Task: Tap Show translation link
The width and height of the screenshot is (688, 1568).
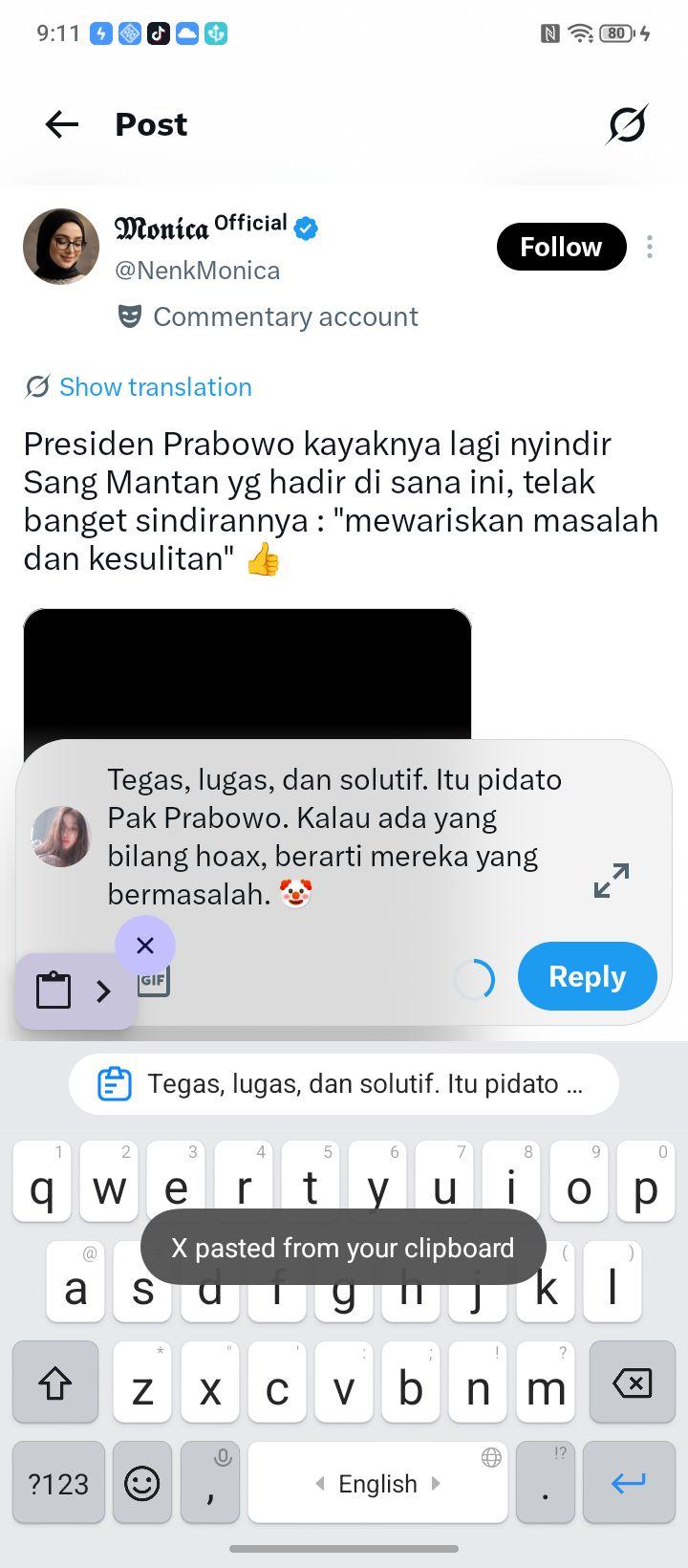Action: tap(155, 387)
